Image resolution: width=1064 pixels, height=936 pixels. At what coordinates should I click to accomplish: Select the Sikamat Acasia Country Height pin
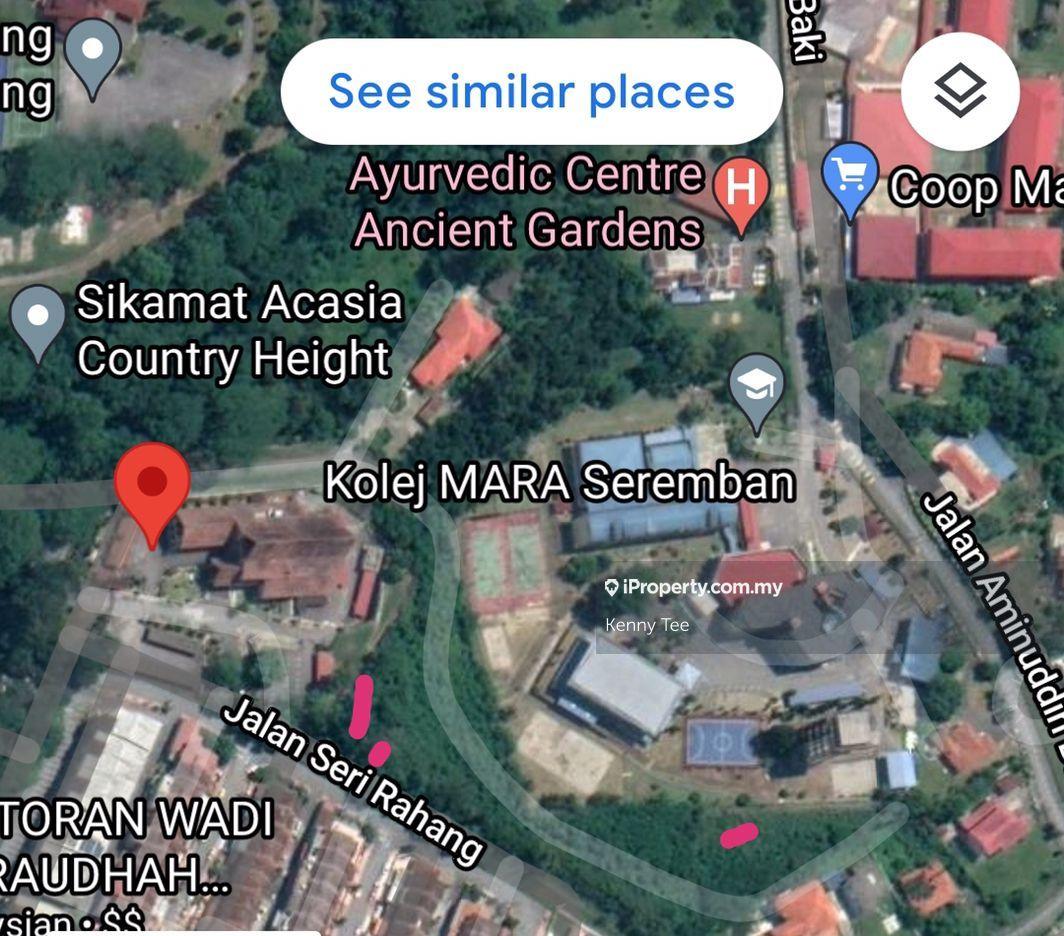tap(38, 319)
